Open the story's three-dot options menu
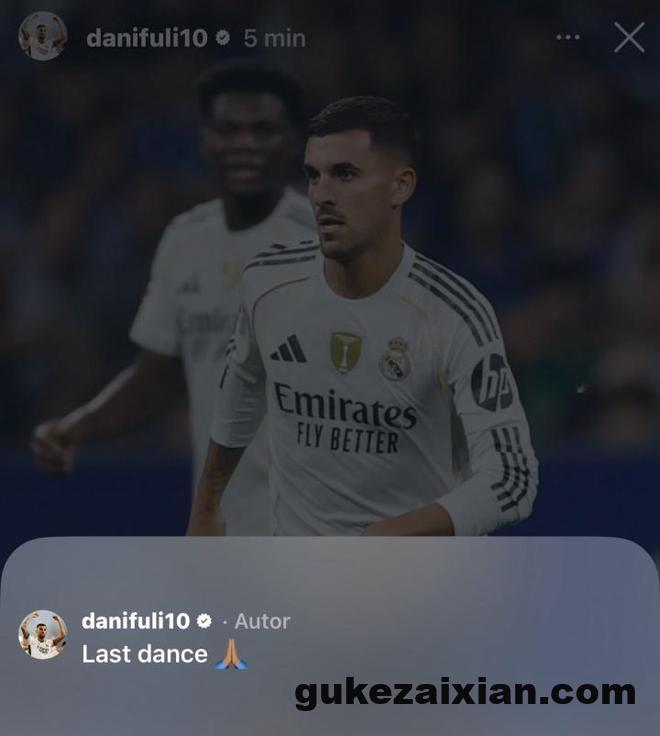Image resolution: width=660 pixels, height=736 pixels. (x=568, y=38)
